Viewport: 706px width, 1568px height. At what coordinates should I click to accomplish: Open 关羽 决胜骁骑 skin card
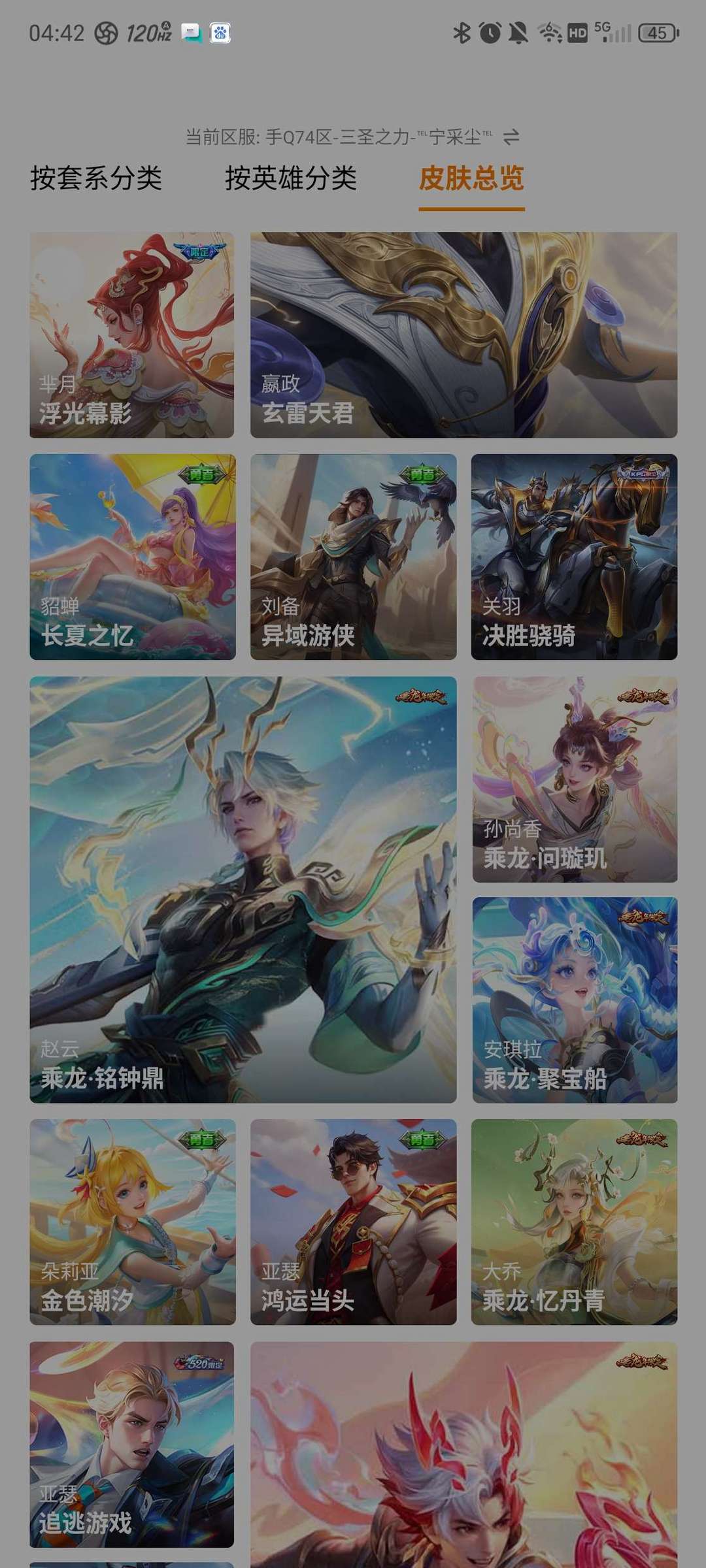(574, 557)
